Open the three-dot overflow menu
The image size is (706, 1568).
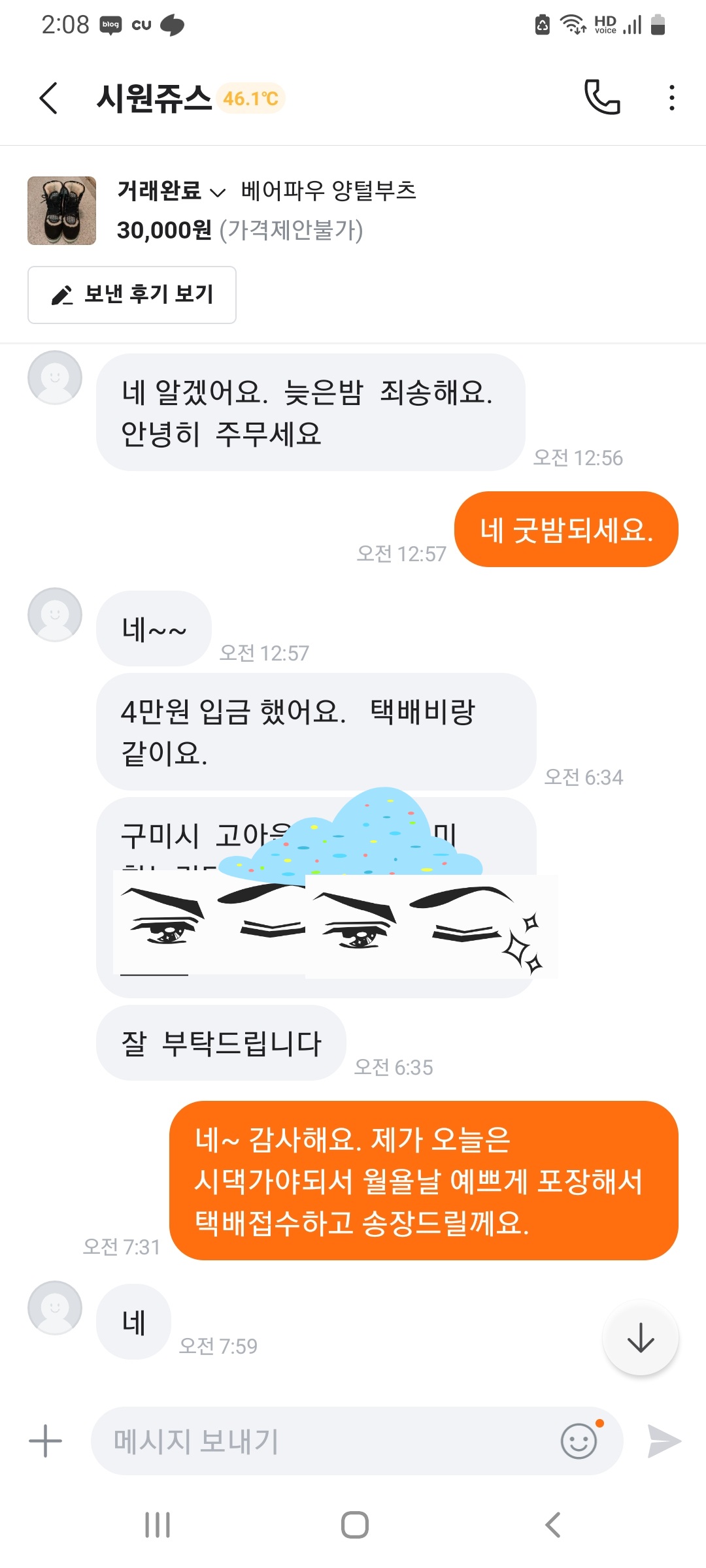point(671,98)
